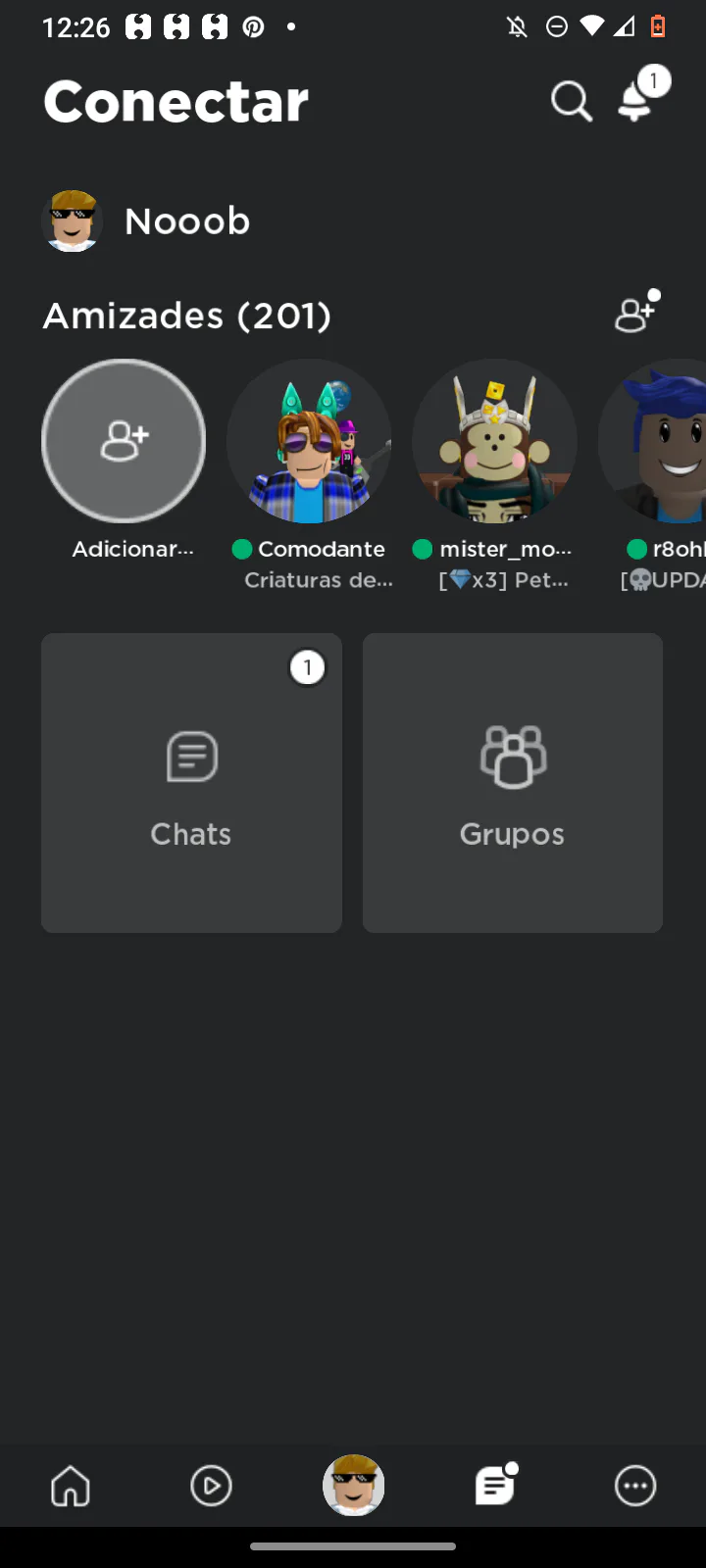Open the More options tab
Viewport: 706px width, 1568px height.
pos(635,1486)
